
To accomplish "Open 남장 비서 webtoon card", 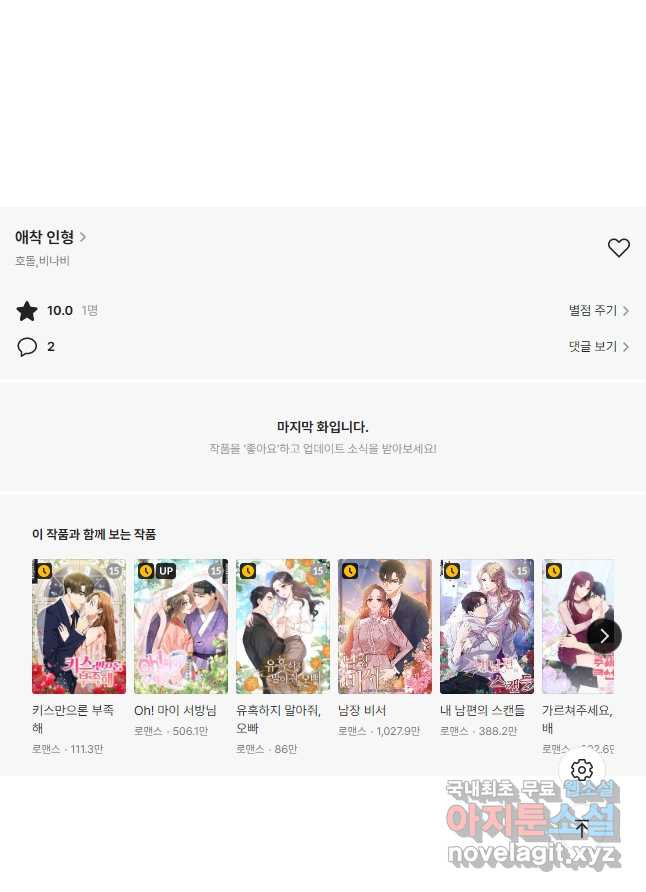I will click(385, 627).
